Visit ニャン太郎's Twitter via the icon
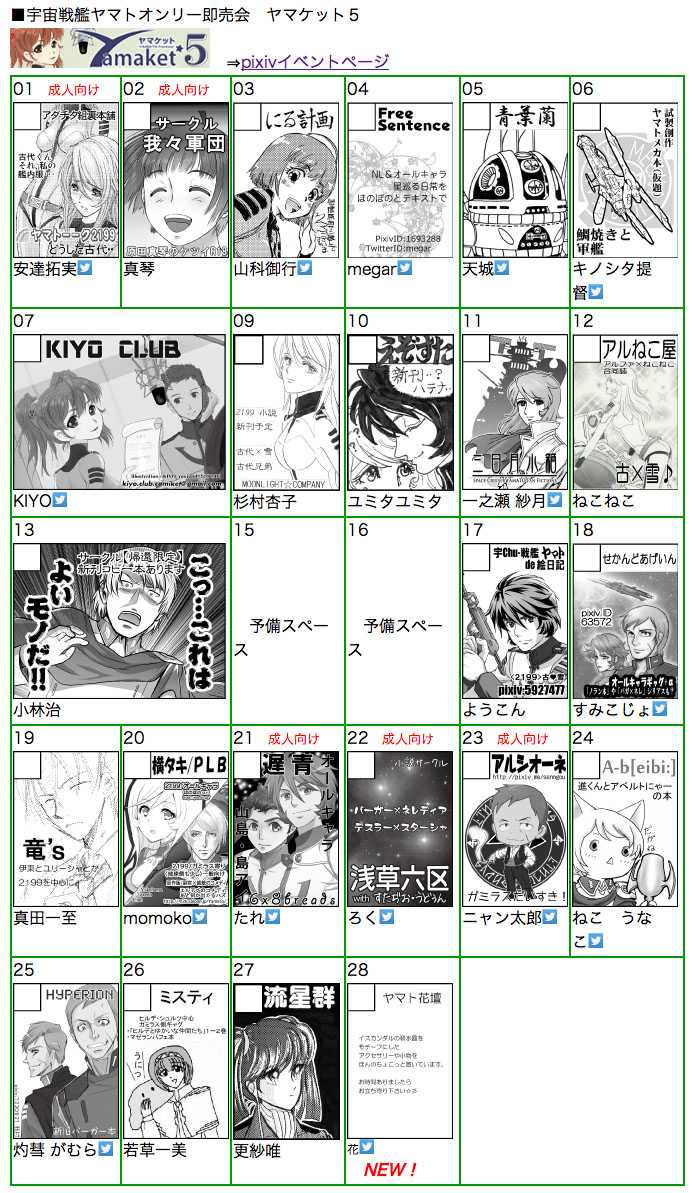Screen dimensions: 692x1193 (x=549, y=917)
